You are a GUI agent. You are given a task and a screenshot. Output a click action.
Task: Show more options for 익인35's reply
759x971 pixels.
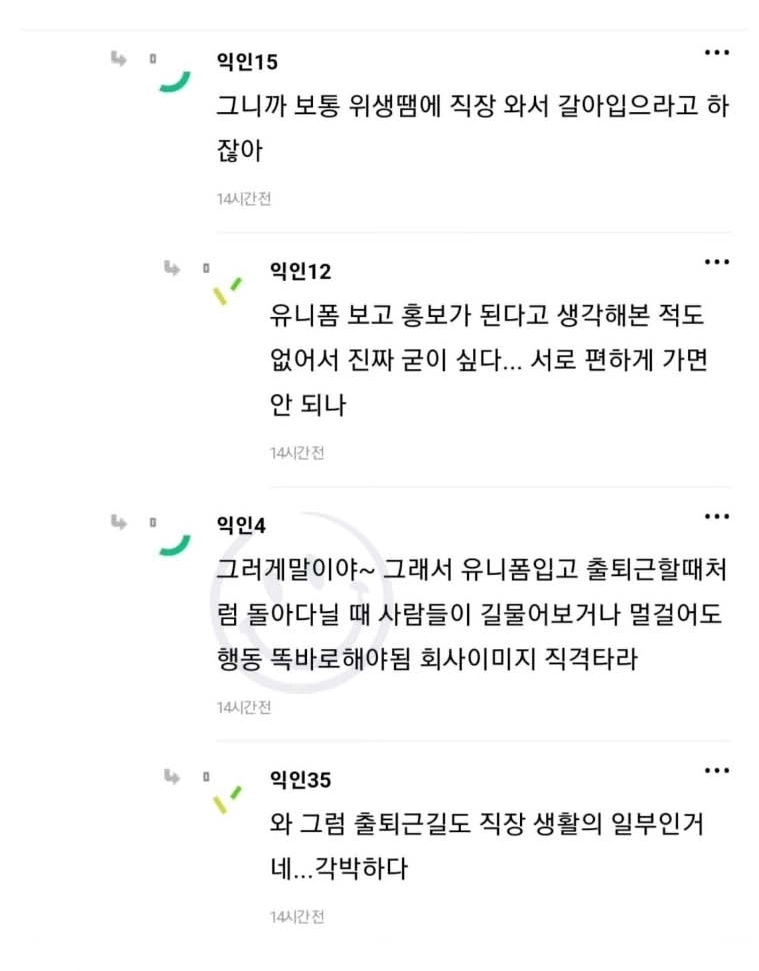pos(716,770)
